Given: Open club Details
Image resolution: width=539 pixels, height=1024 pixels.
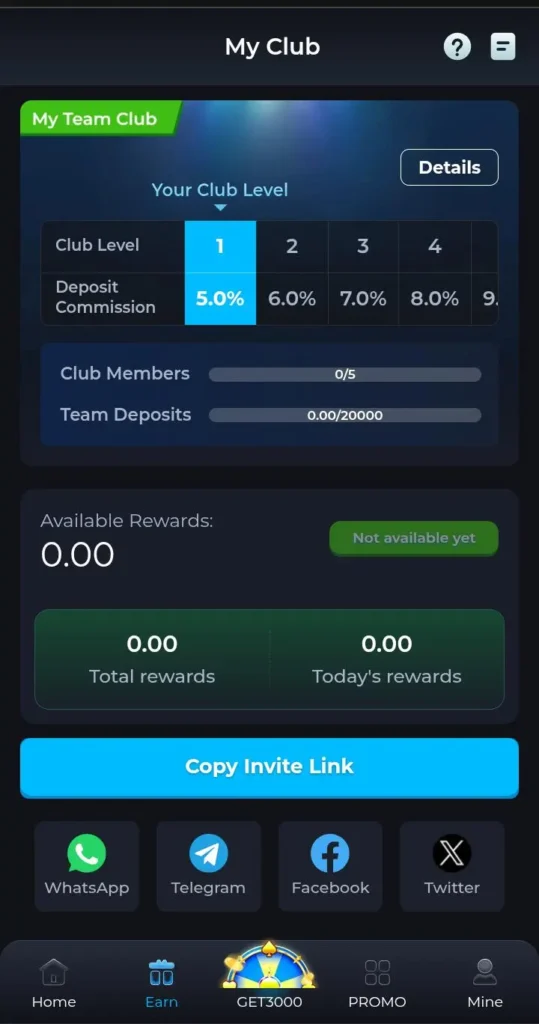Looking at the screenshot, I should [449, 168].
